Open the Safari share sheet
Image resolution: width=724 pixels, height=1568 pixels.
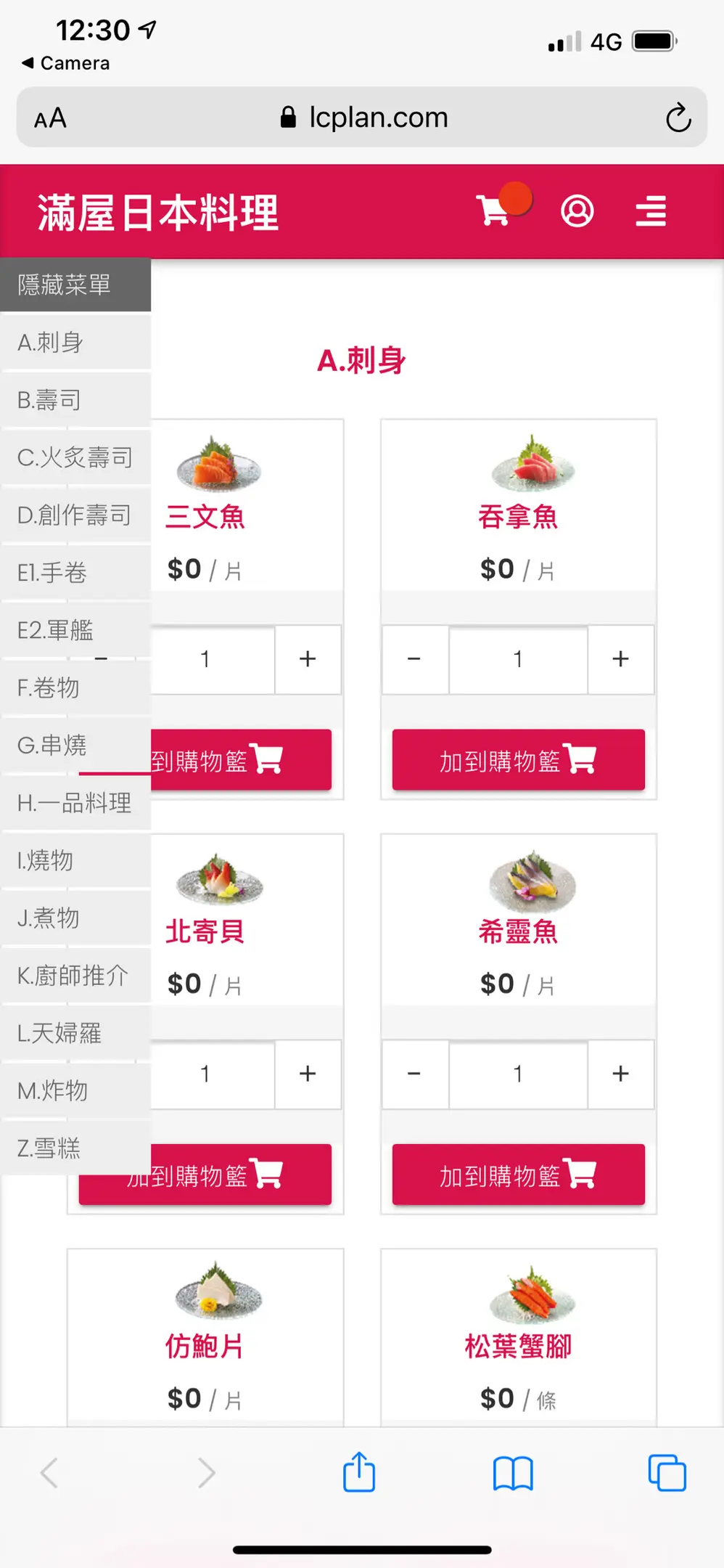(359, 1473)
